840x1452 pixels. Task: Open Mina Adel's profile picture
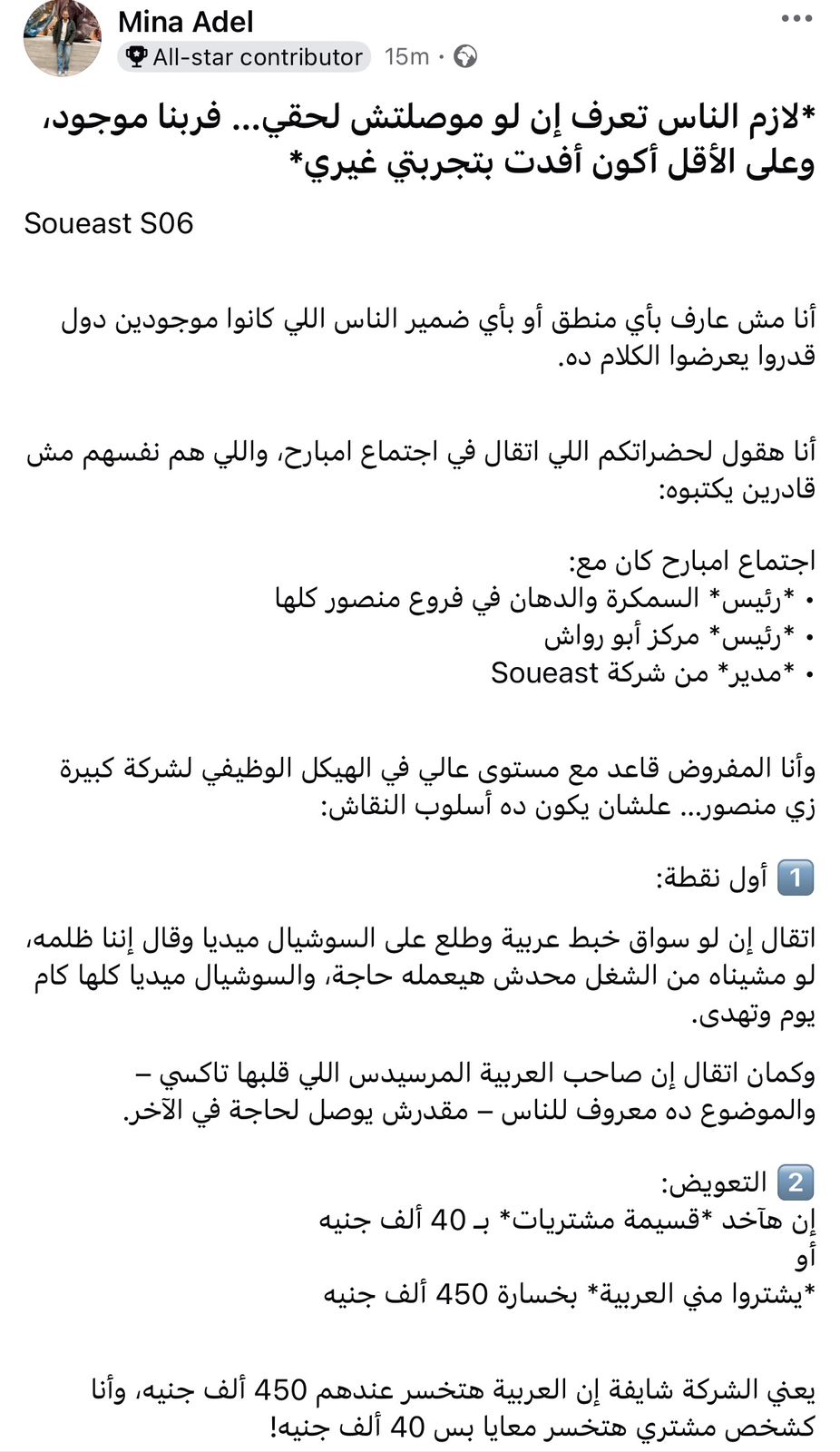(62, 38)
